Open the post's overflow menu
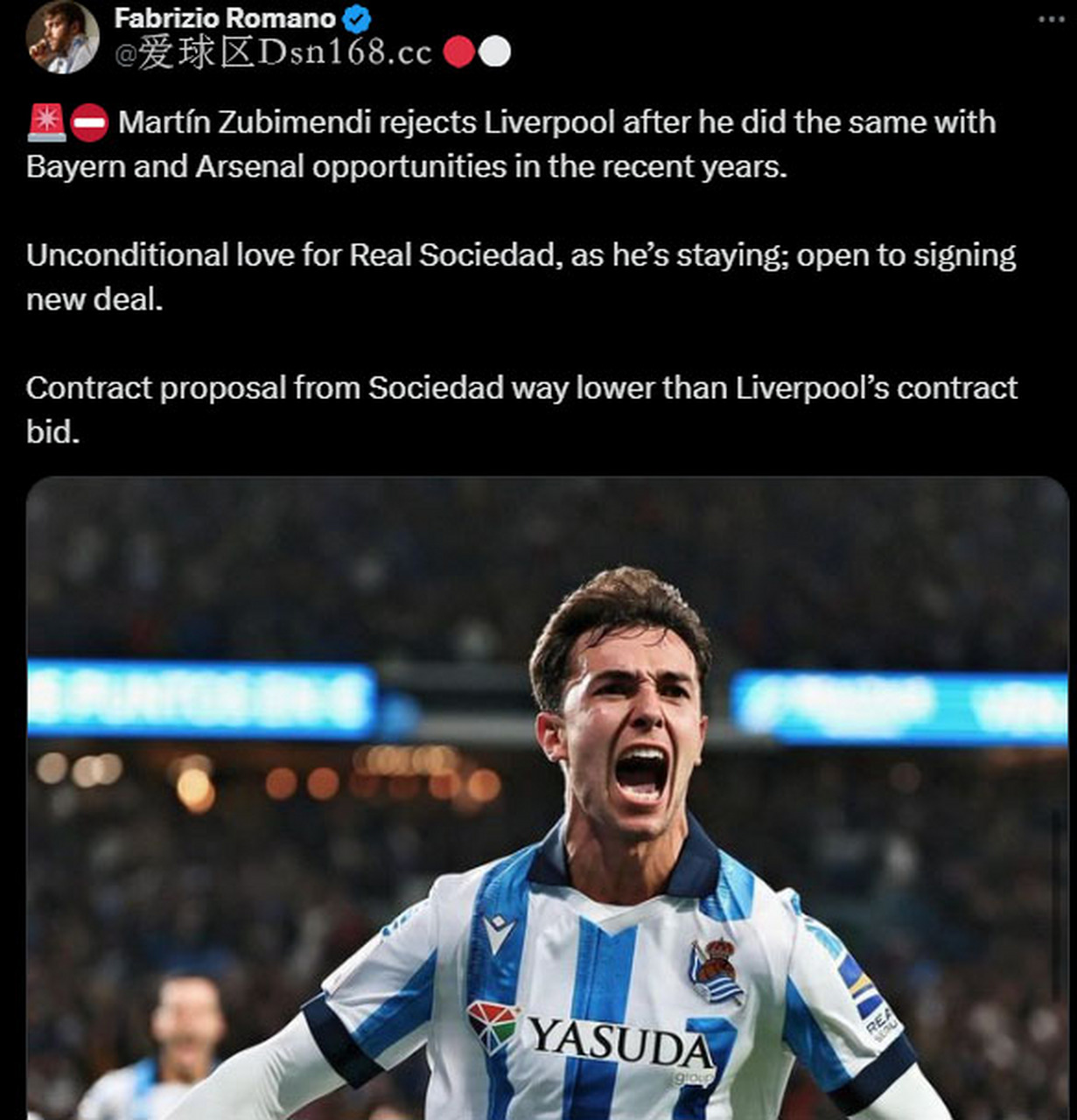 click(x=1050, y=19)
